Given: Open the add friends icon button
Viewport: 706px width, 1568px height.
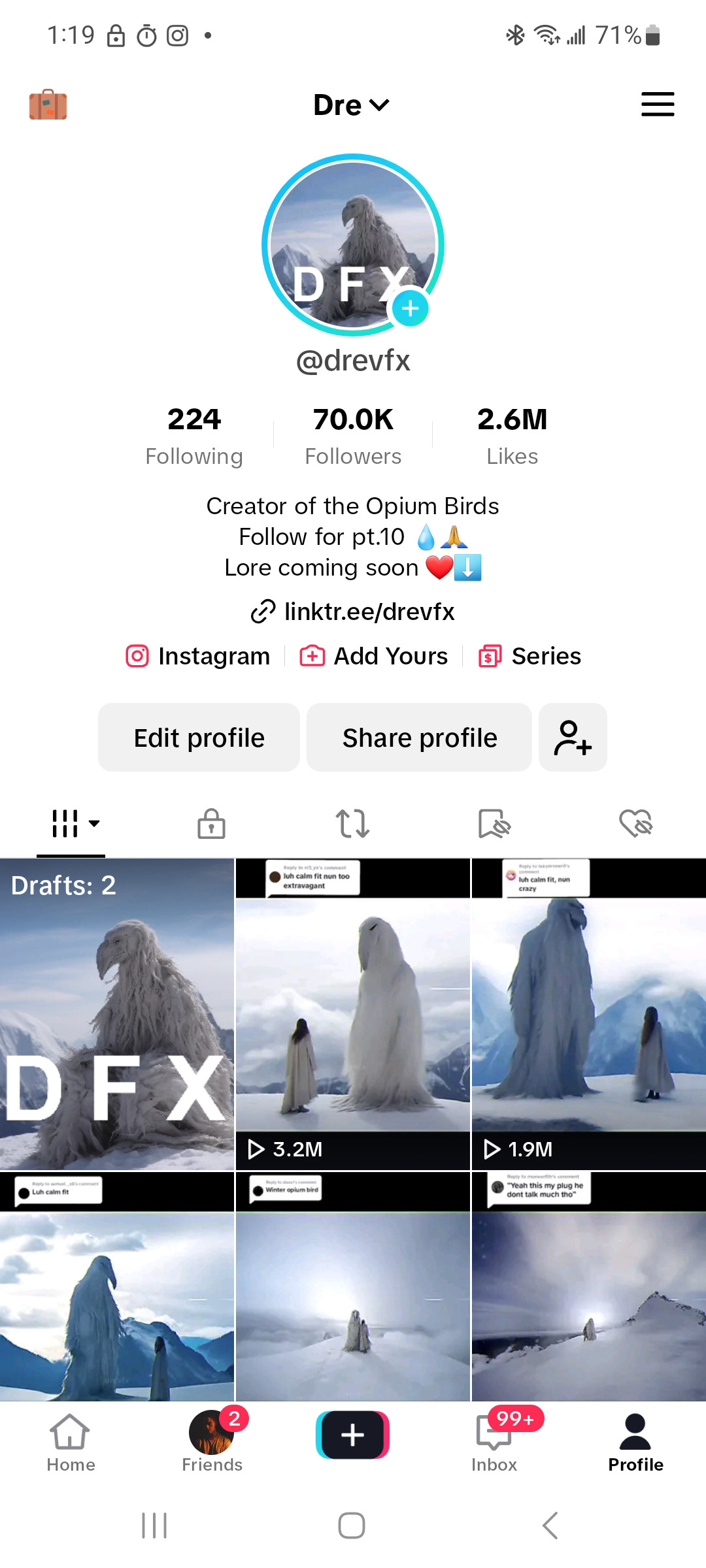Looking at the screenshot, I should [x=573, y=738].
